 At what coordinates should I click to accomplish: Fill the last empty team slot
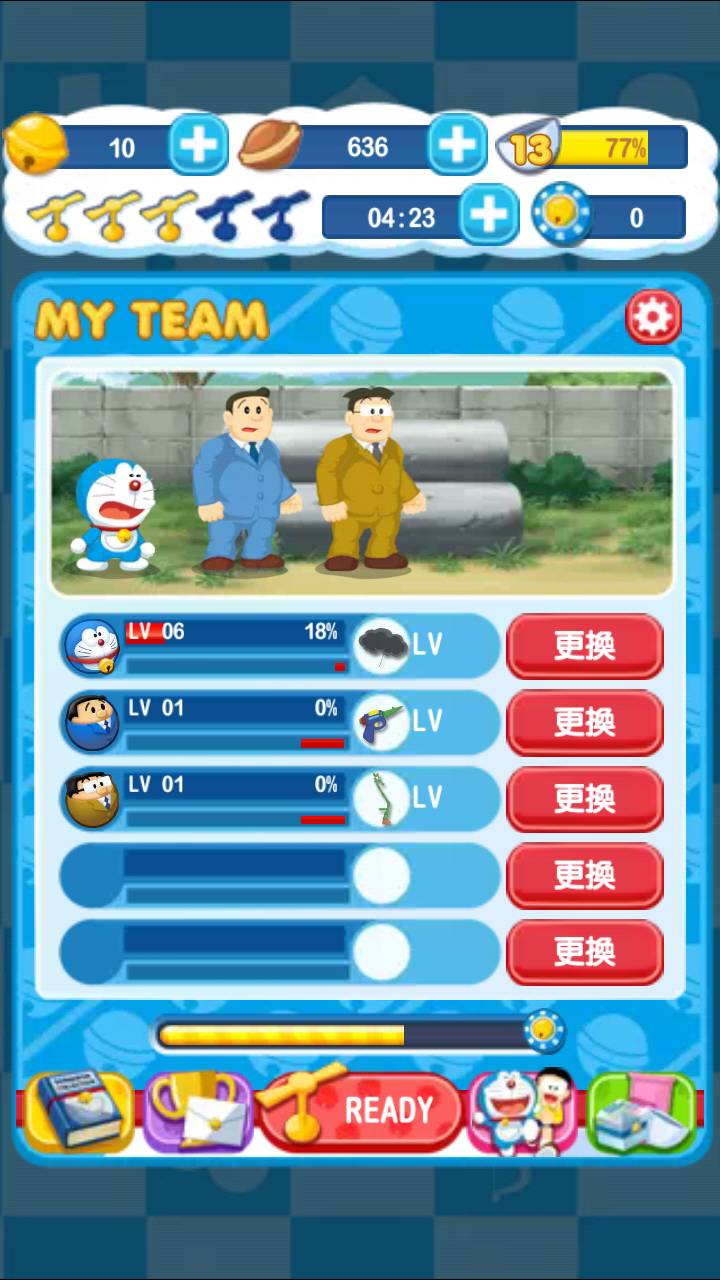(x=584, y=951)
